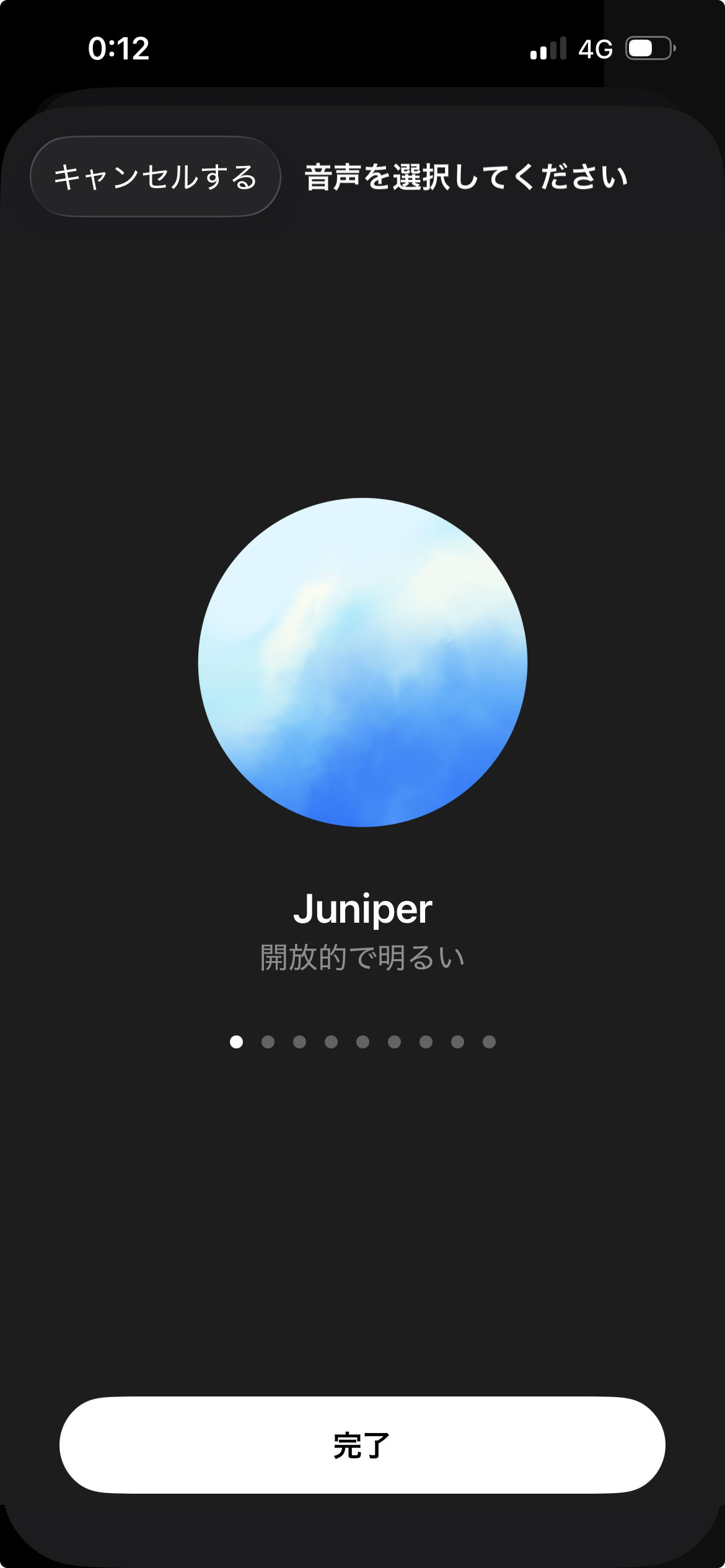Tap the キャンセルする cancel button
725x1568 pixels.
(155, 177)
